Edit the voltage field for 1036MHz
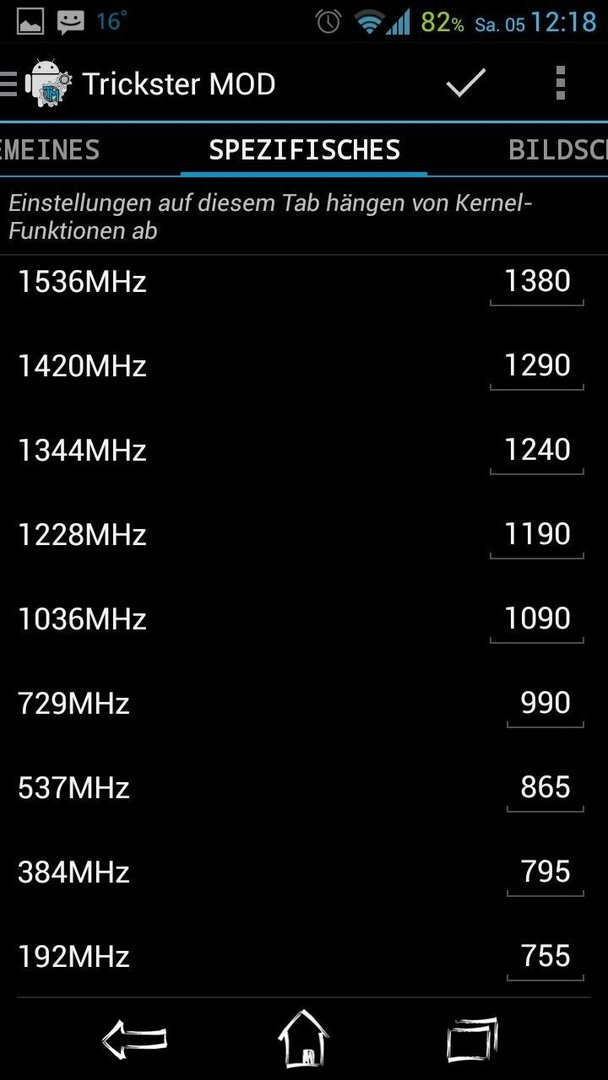This screenshot has width=608, height=1080. click(x=537, y=620)
